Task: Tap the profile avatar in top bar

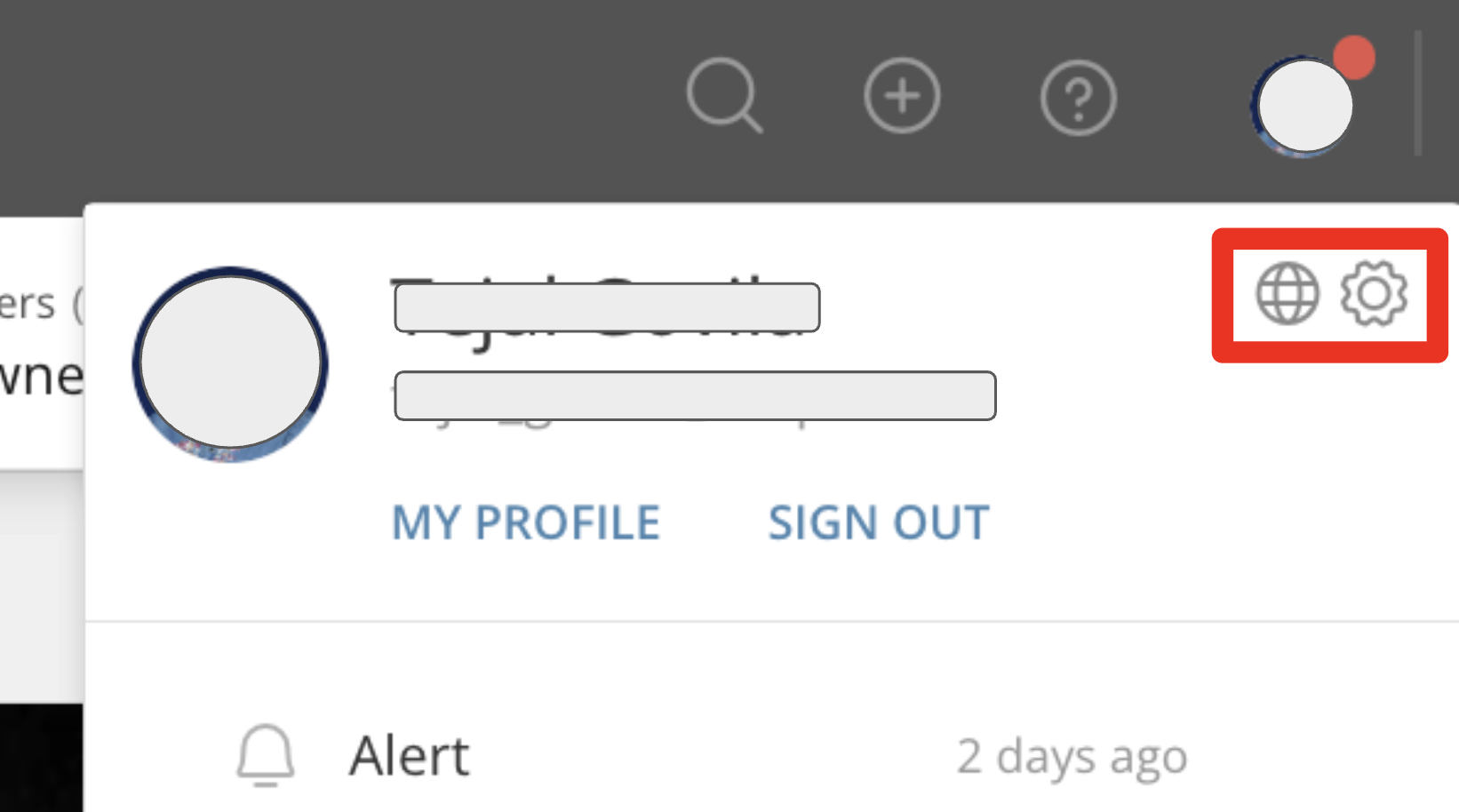Action: coord(1304,106)
